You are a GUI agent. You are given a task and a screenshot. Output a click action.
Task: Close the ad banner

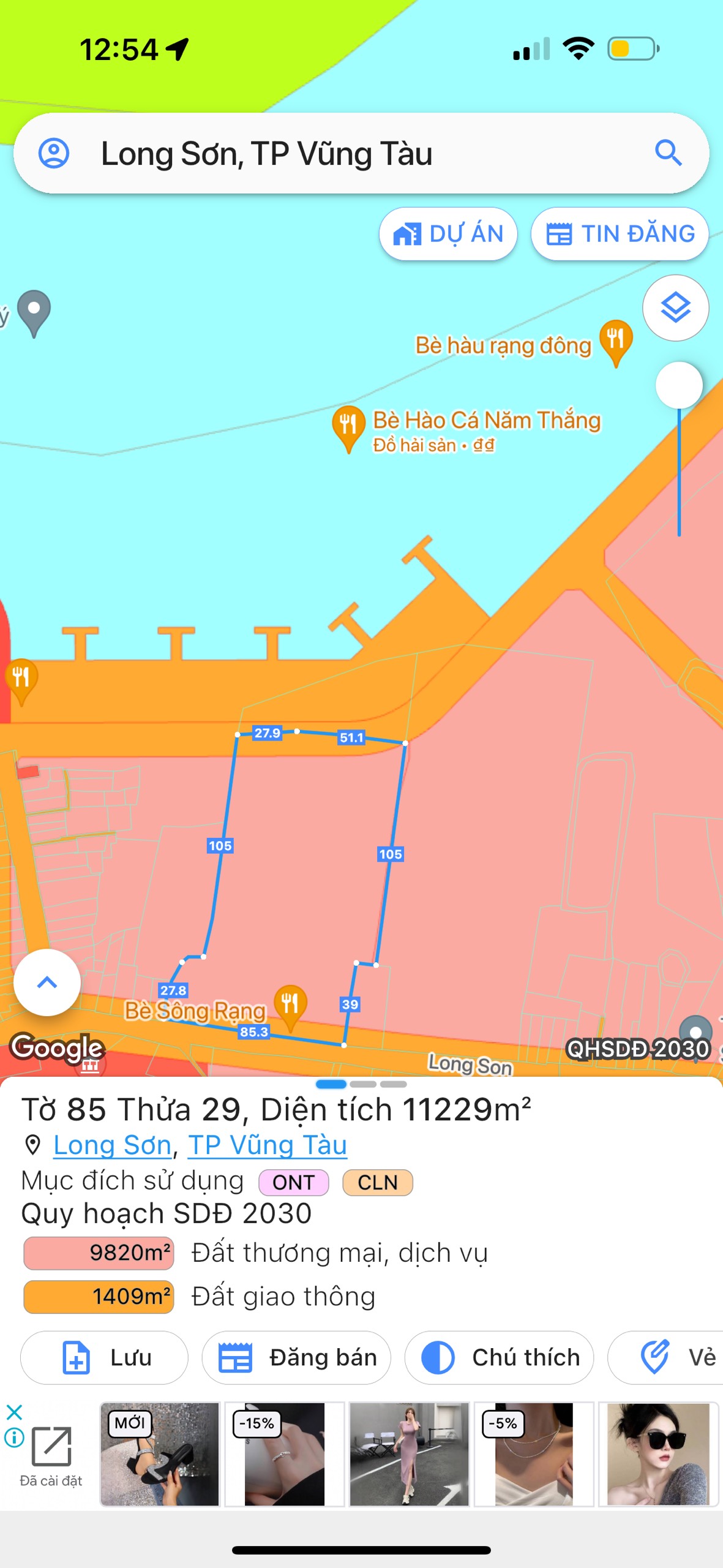(x=14, y=1412)
